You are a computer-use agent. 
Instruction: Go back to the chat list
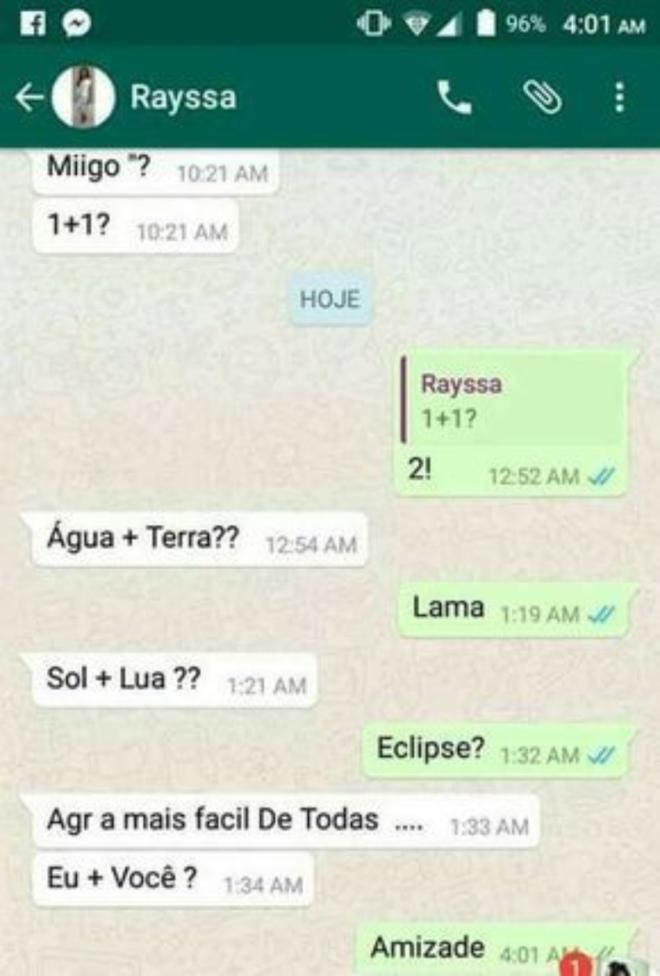(30, 97)
